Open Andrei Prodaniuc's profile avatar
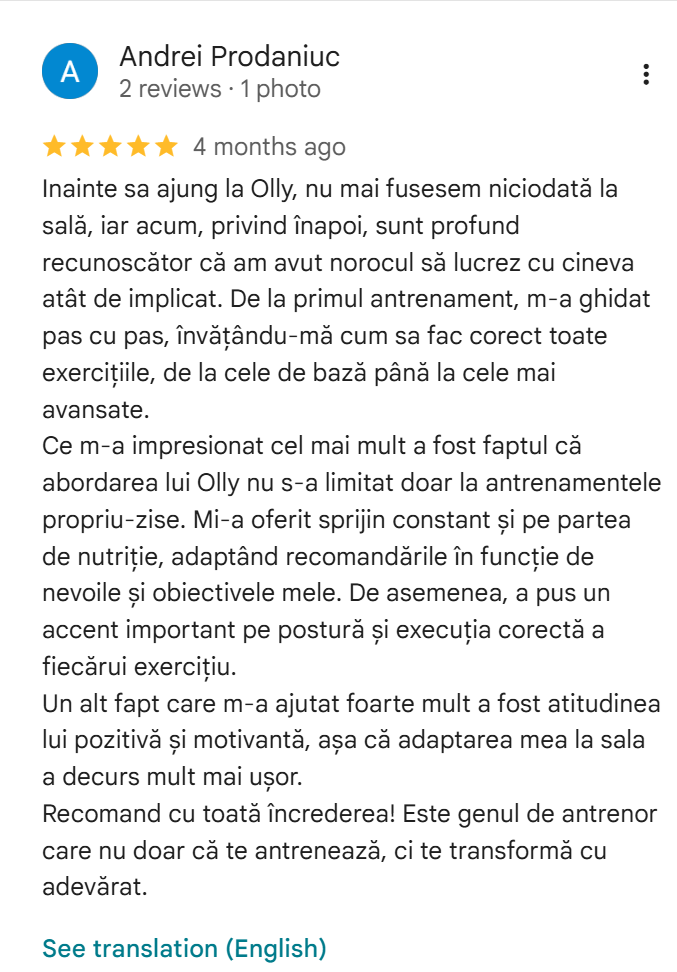 [70, 72]
